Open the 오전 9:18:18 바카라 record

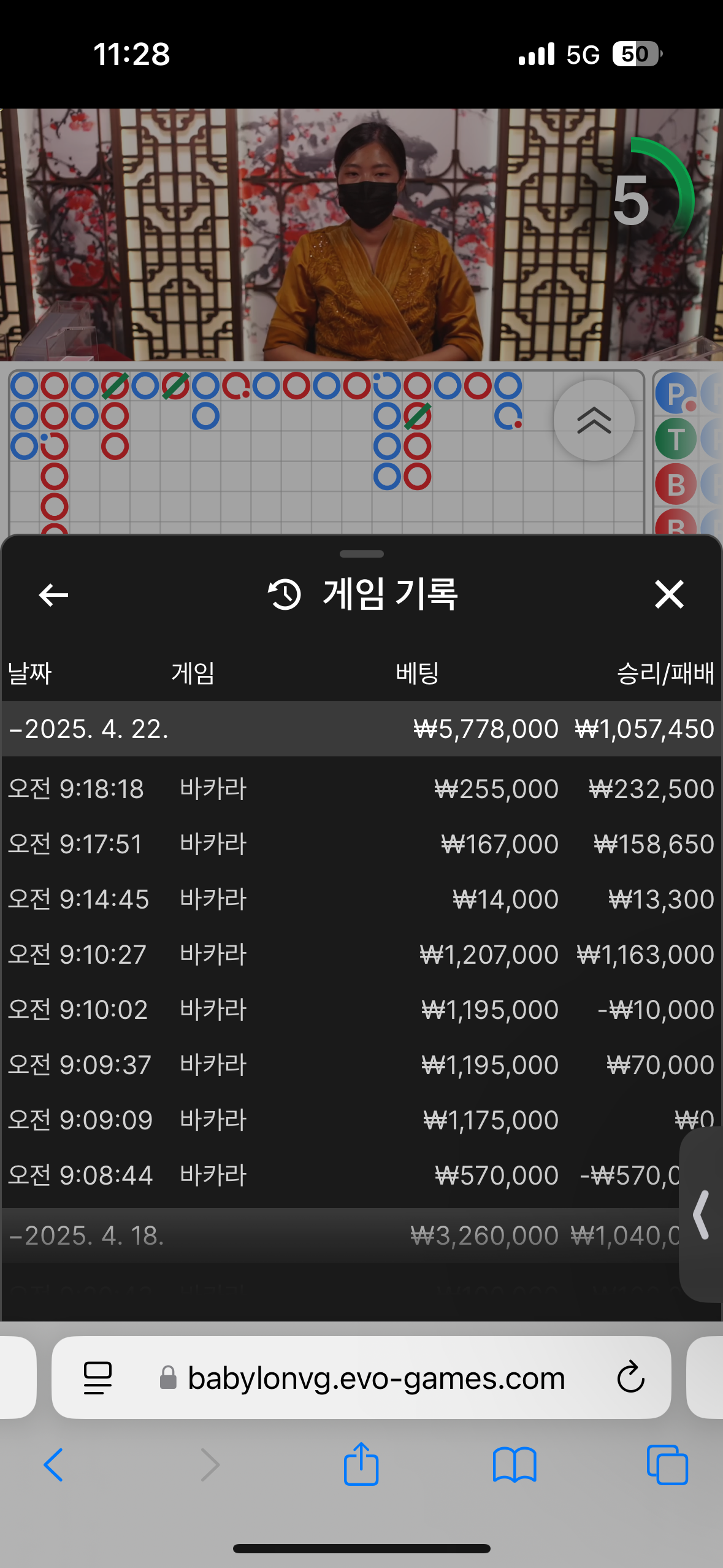tap(361, 789)
